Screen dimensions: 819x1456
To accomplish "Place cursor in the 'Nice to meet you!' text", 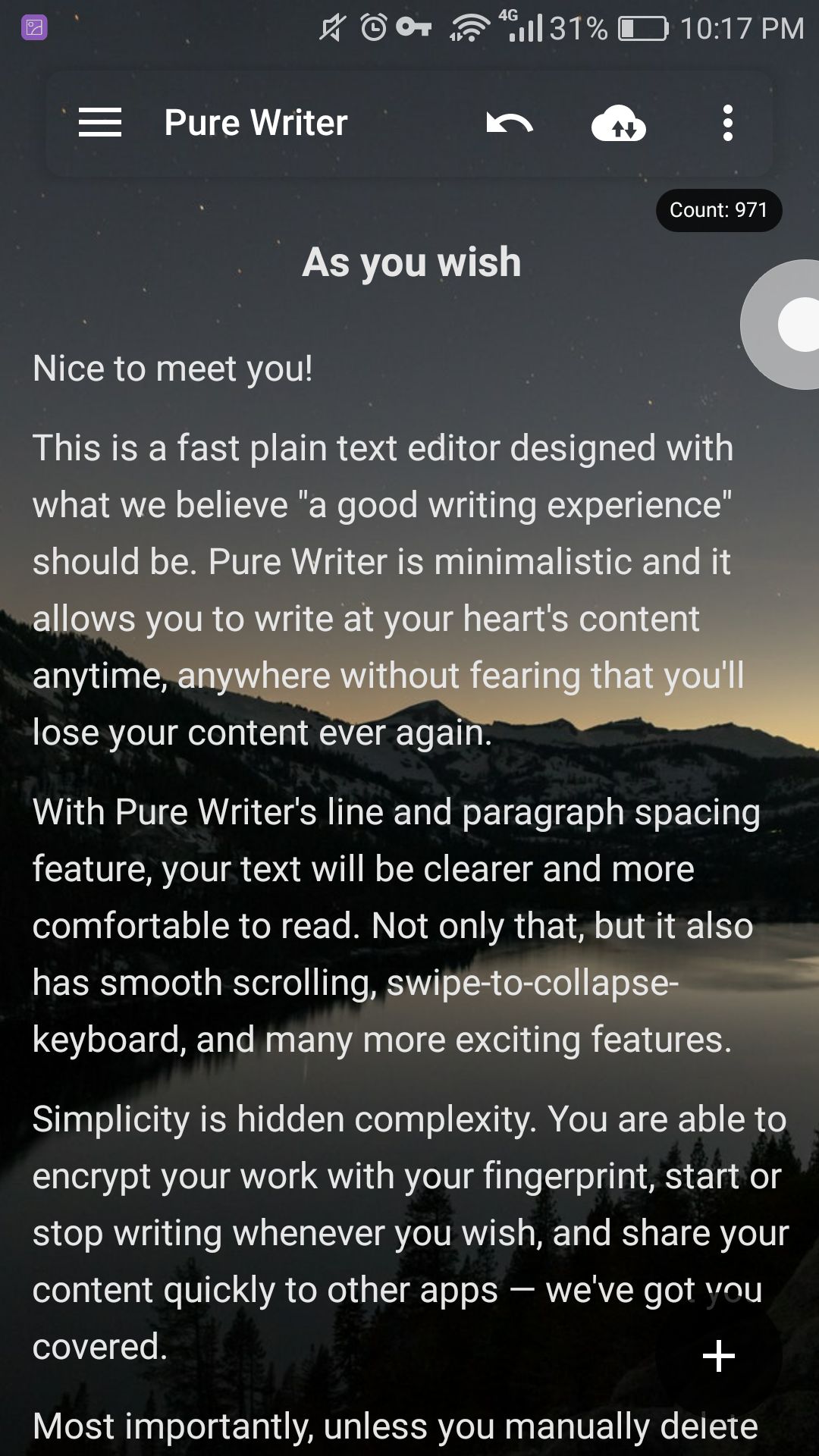I will (173, 369).
